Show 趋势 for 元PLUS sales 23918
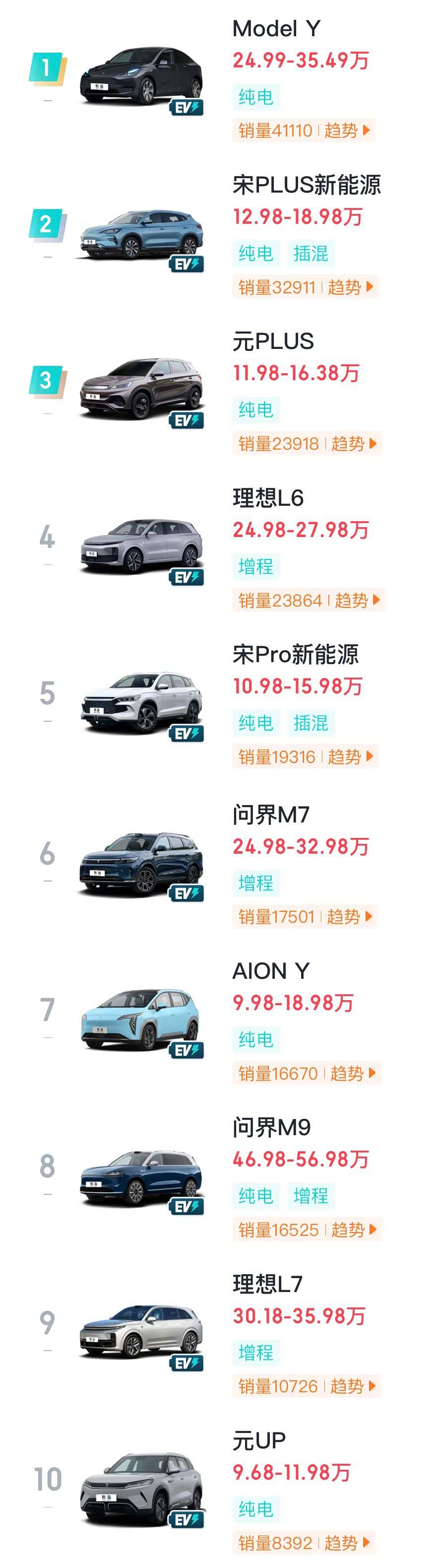The height and width of the screenshot is (1568, 435). [x=354, y=444]
